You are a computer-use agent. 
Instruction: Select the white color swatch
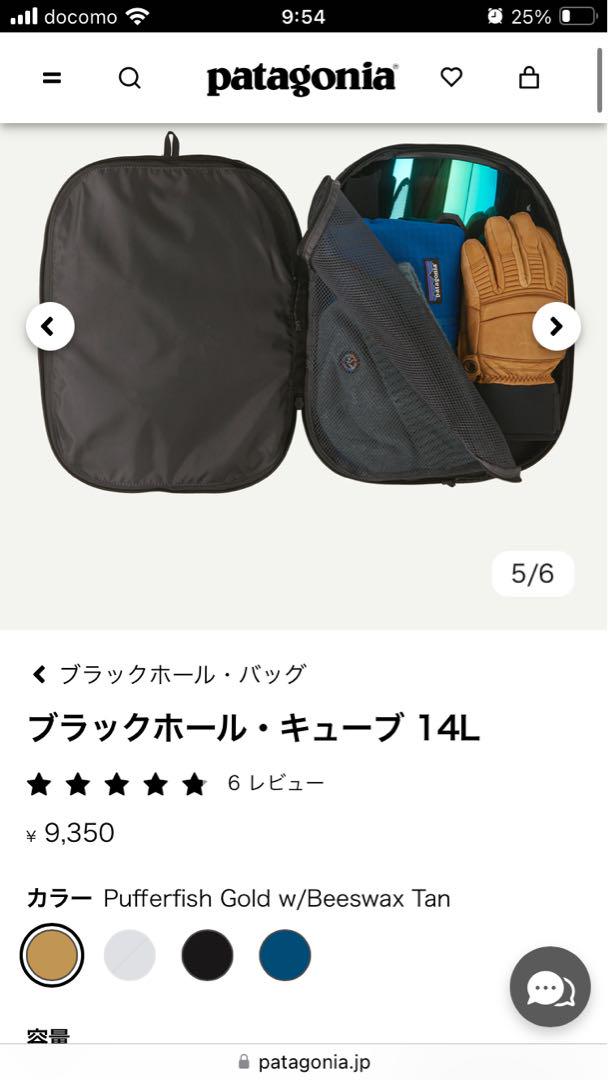tap(129, 955)
